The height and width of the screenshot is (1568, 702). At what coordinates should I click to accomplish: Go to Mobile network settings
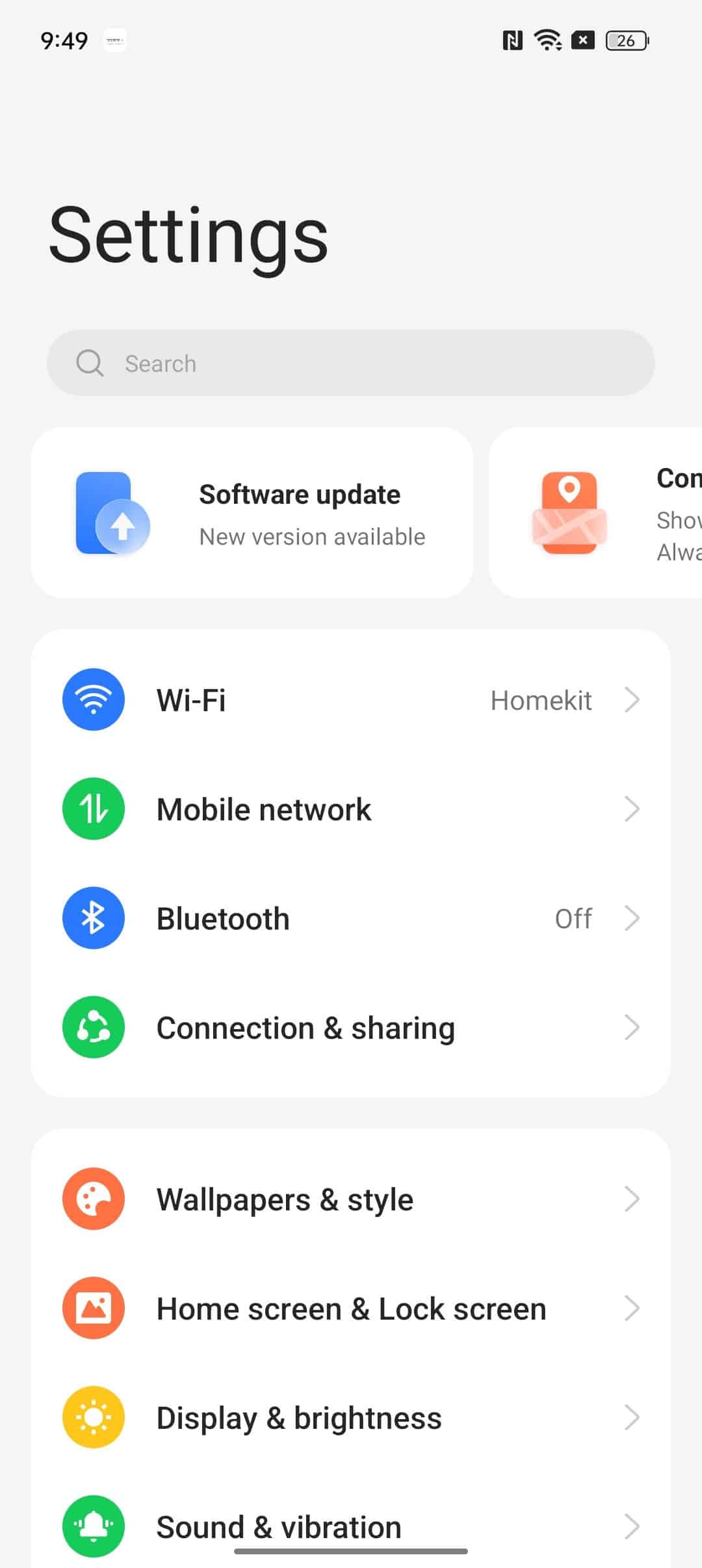(x=351, y=809)
